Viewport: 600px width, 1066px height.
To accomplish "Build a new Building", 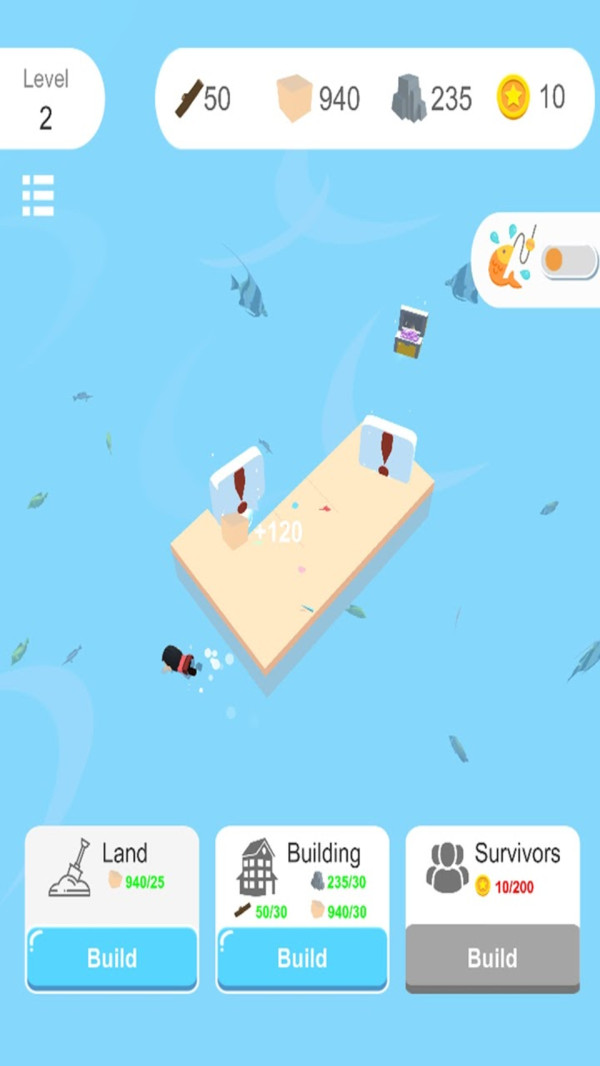I will (302, 958).
